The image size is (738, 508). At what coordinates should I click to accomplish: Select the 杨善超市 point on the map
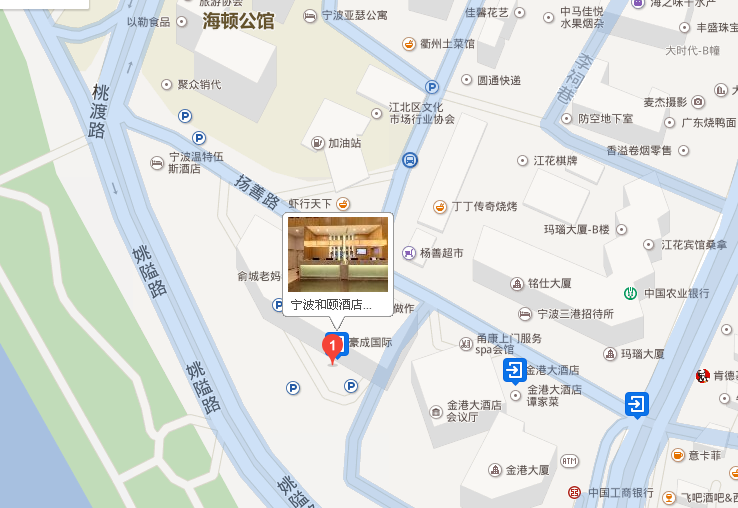click(433, 253)
